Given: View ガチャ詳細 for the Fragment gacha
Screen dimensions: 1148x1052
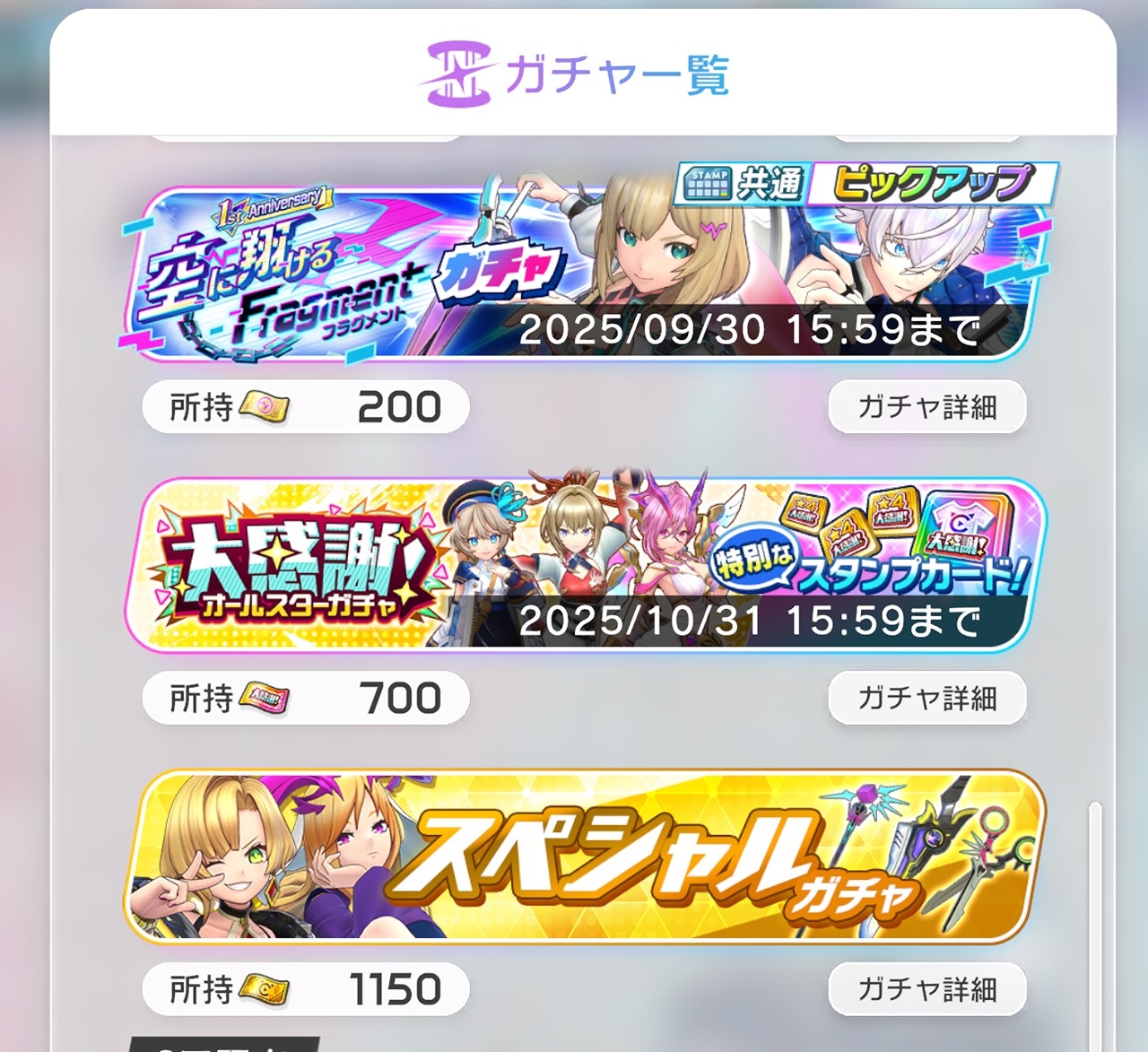Looking at the screenshot, I should click(x=926, y=407).
